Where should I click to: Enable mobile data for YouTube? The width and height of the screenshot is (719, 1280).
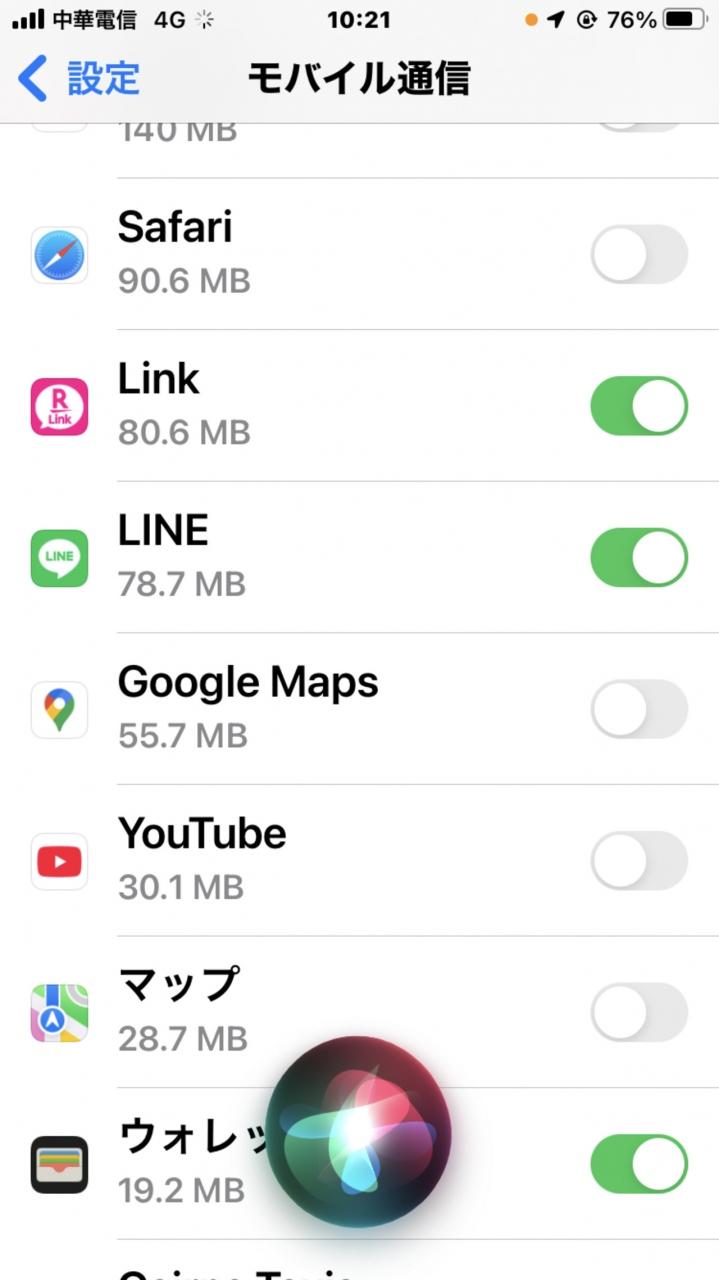(639, 861)
